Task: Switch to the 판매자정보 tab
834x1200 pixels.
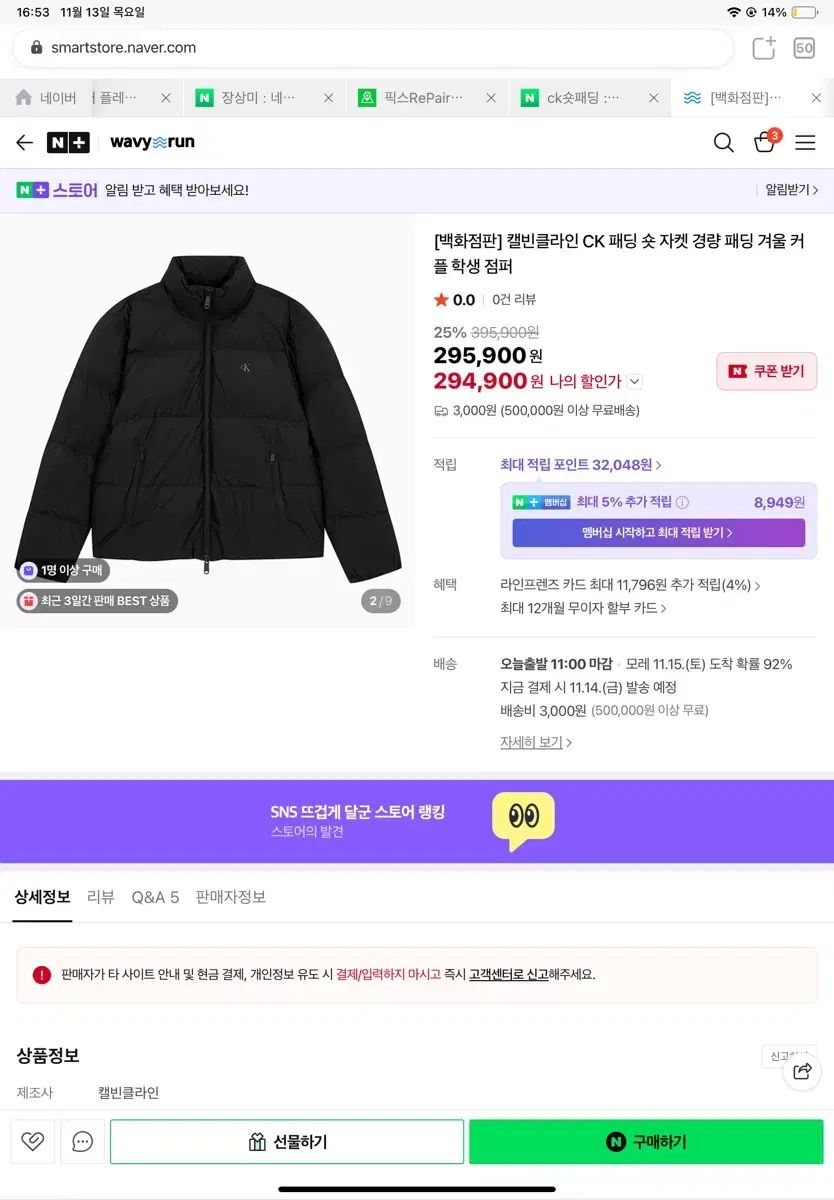Action: (x=230, y=897)
